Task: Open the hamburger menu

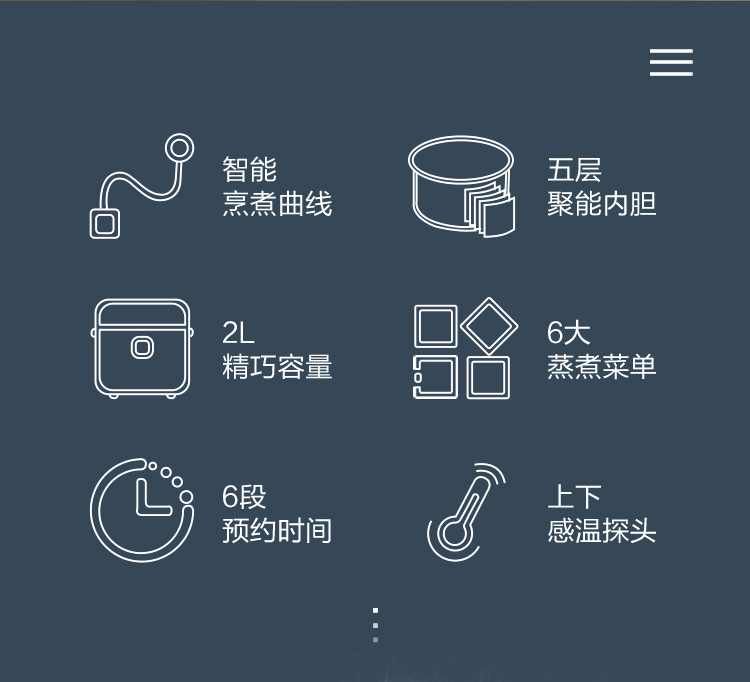Action: (671, 62)
